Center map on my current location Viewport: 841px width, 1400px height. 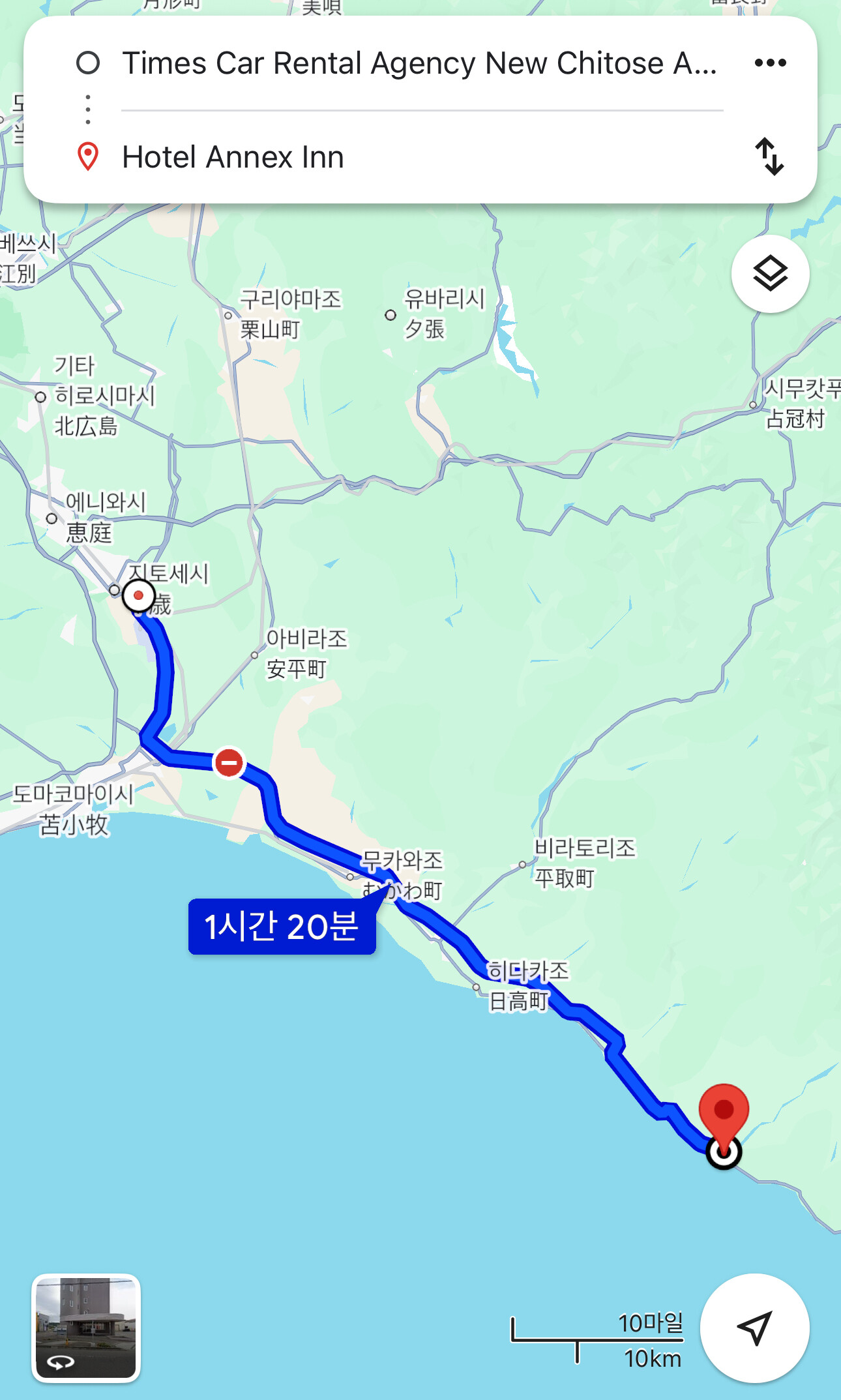(x=754, y=1328)
